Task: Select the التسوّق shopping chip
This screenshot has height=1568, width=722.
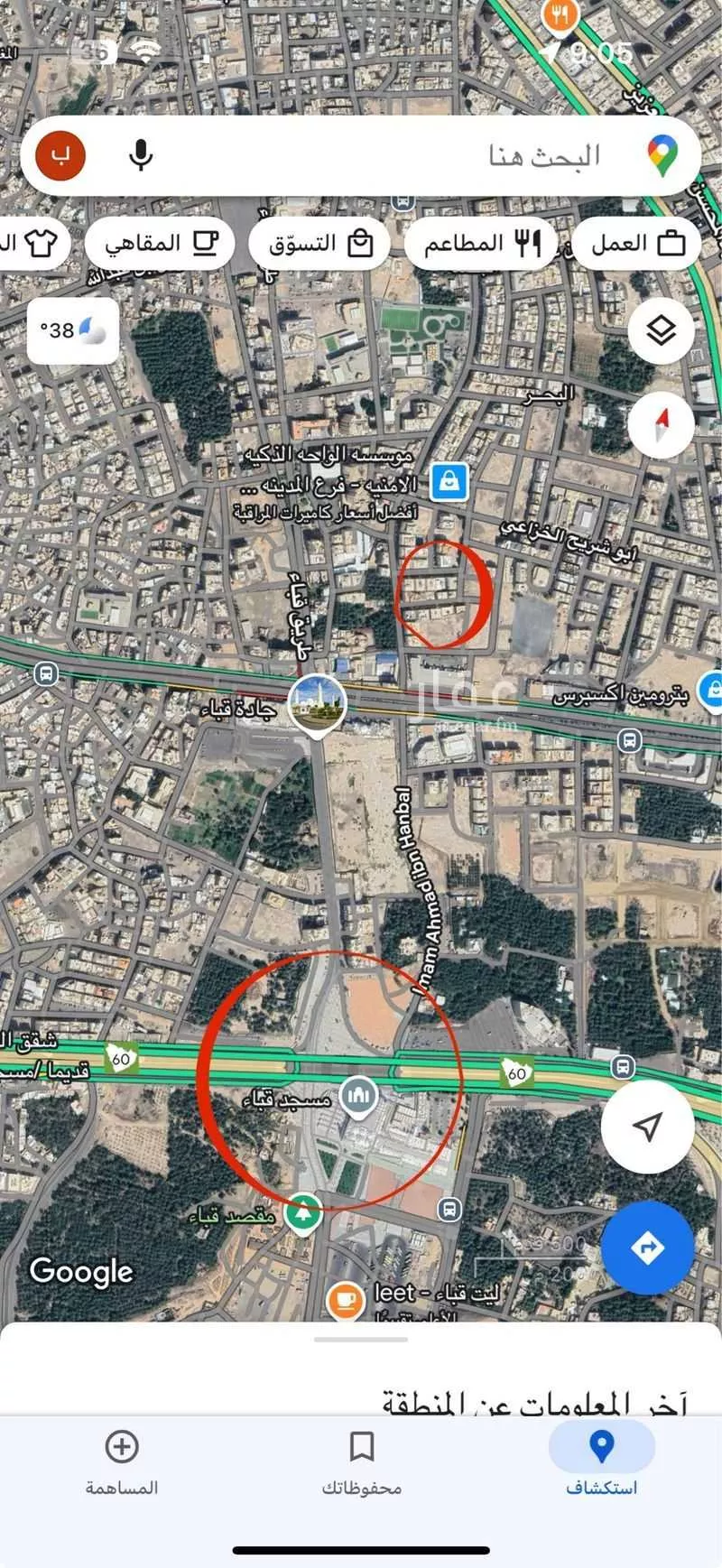Action: 319,244
